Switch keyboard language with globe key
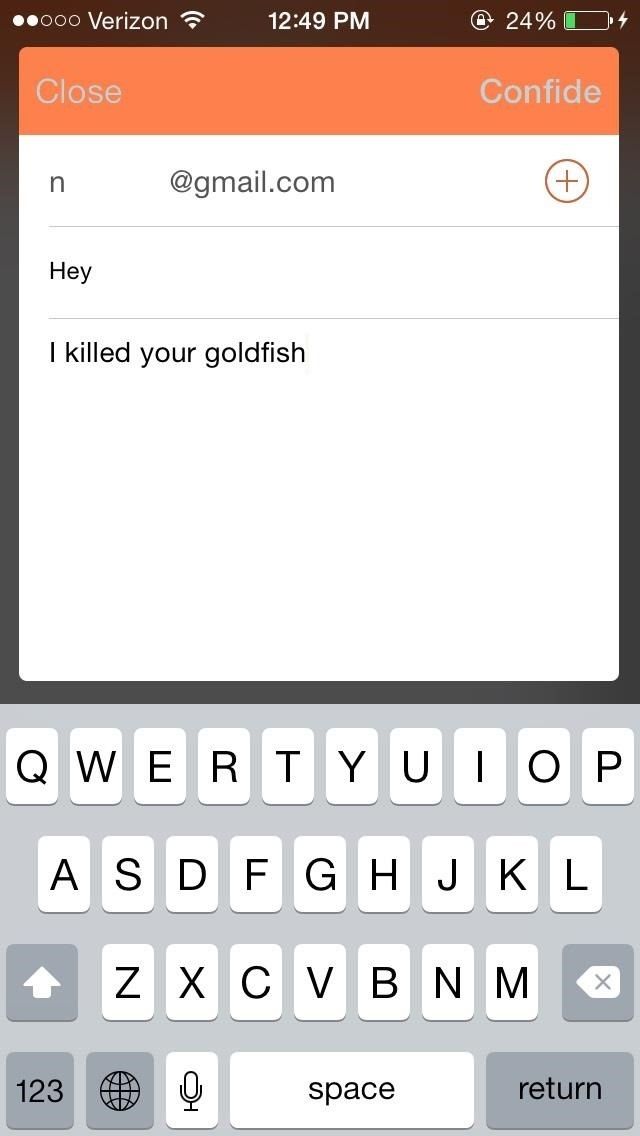 pos(120,1089)
